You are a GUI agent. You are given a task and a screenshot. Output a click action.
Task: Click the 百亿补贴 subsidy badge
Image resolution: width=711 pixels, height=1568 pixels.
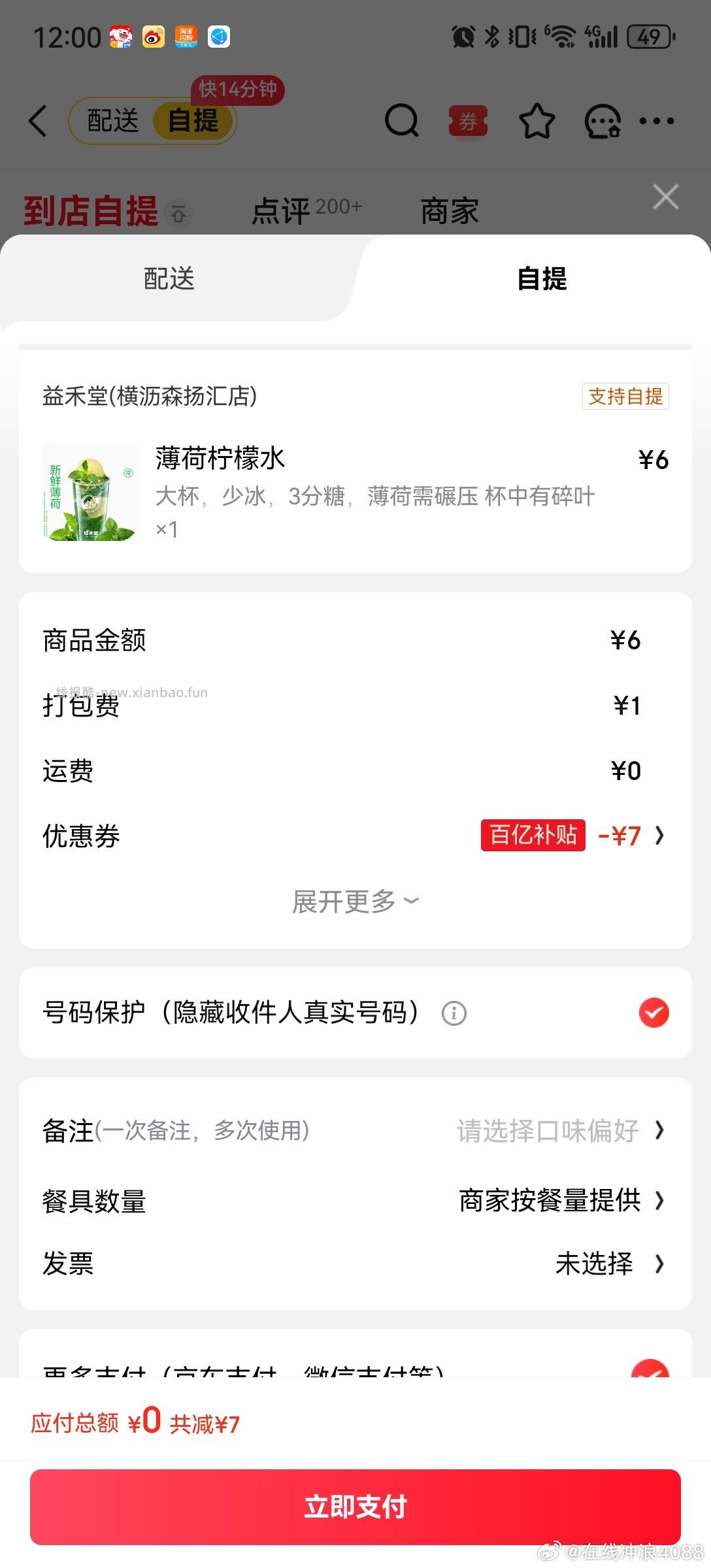click(x=533, y=836)
